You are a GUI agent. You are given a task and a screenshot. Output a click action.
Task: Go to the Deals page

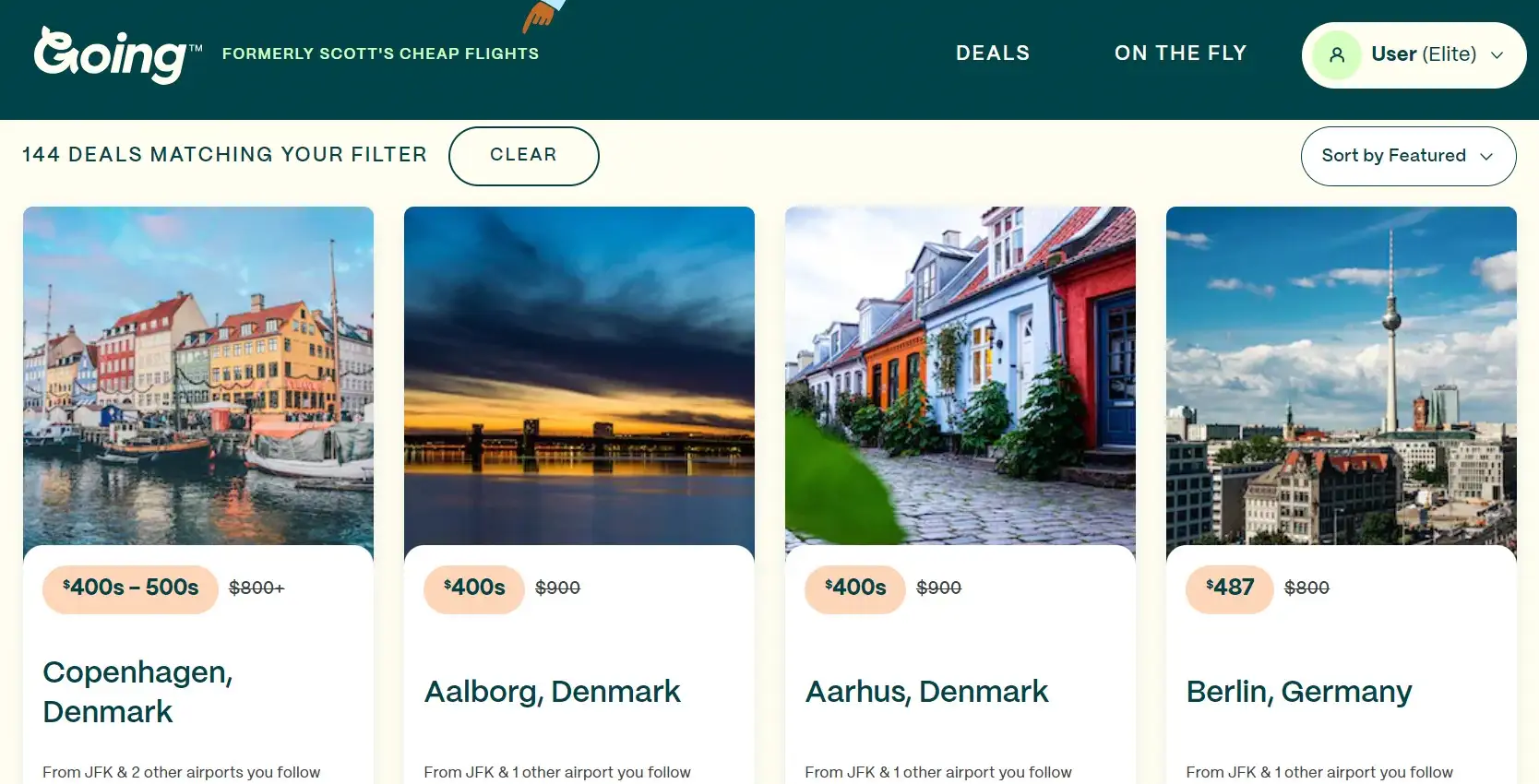(x=993, y=53)
